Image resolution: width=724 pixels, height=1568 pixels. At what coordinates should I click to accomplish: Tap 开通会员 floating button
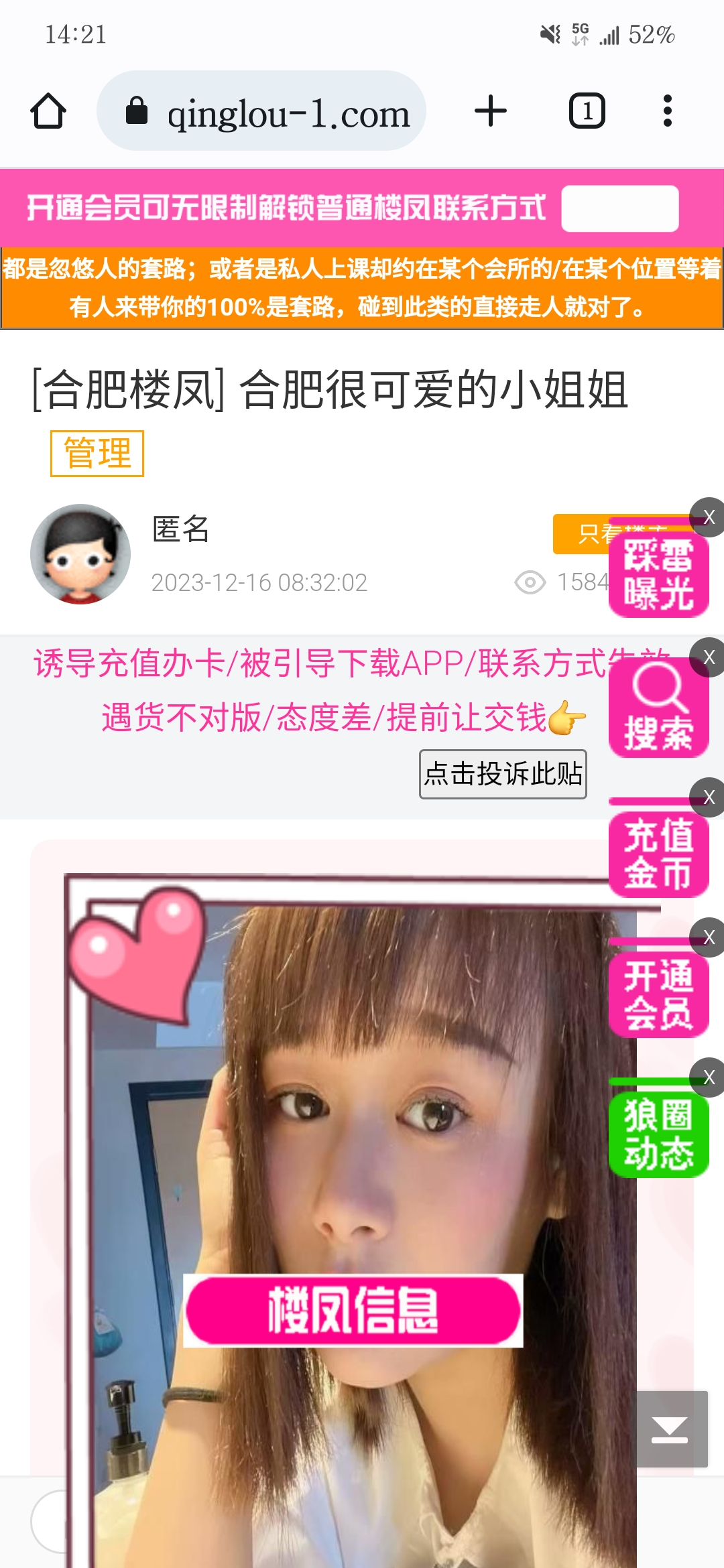(x=658, y=995)
